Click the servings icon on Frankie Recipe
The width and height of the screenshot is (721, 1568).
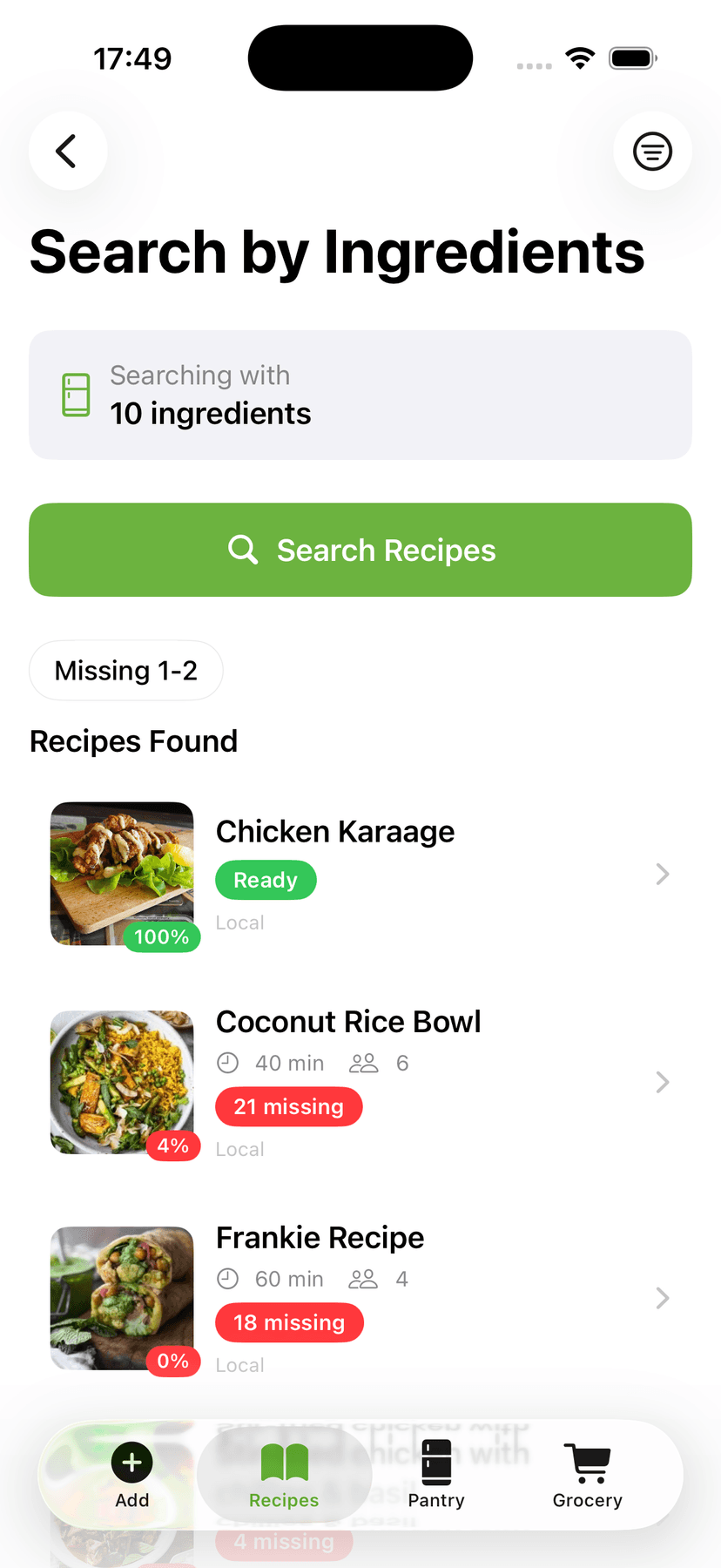click(x=363, y=1279)
